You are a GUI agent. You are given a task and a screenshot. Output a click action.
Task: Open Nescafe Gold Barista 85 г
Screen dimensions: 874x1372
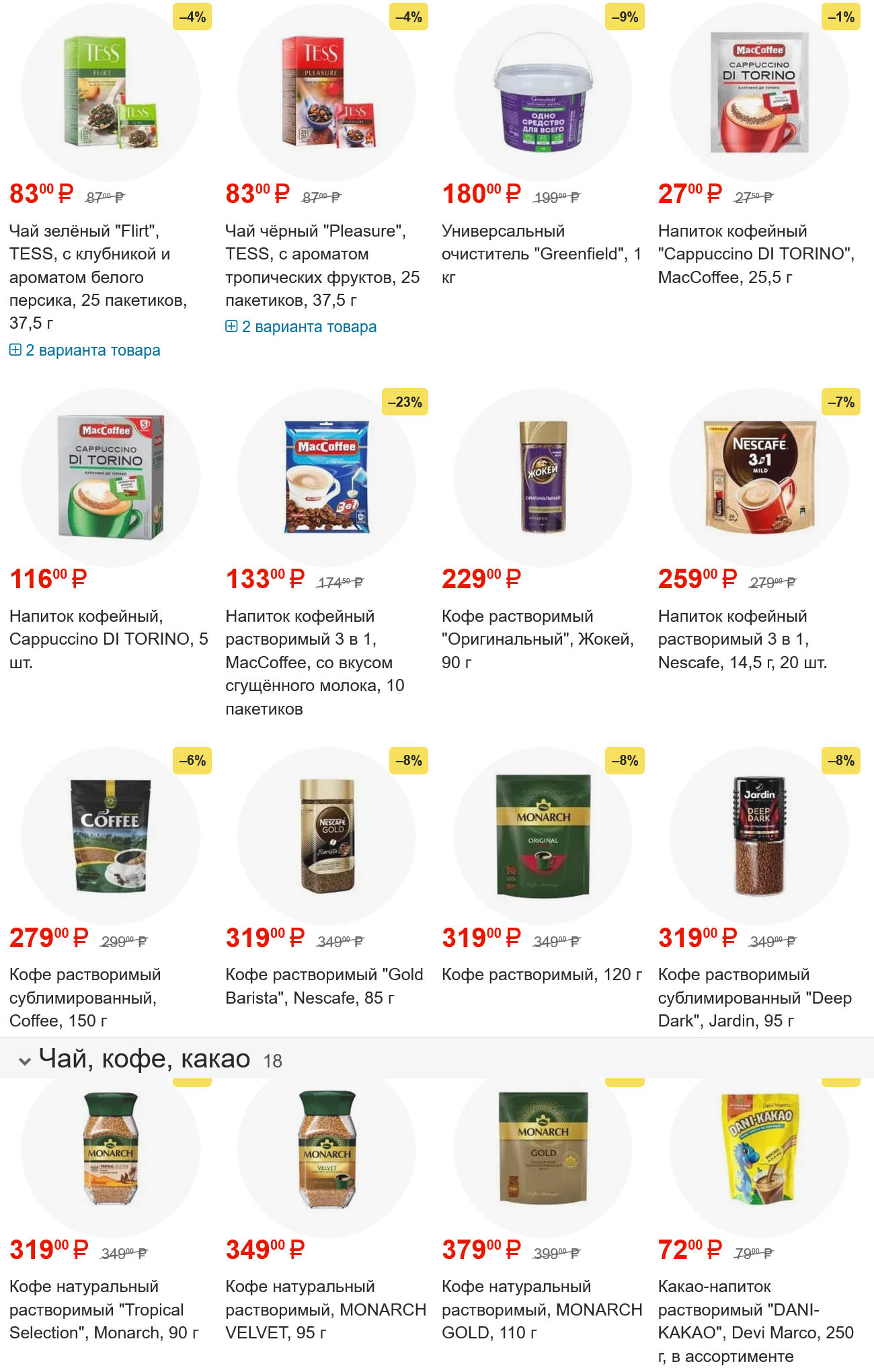(x=323, y=985)
